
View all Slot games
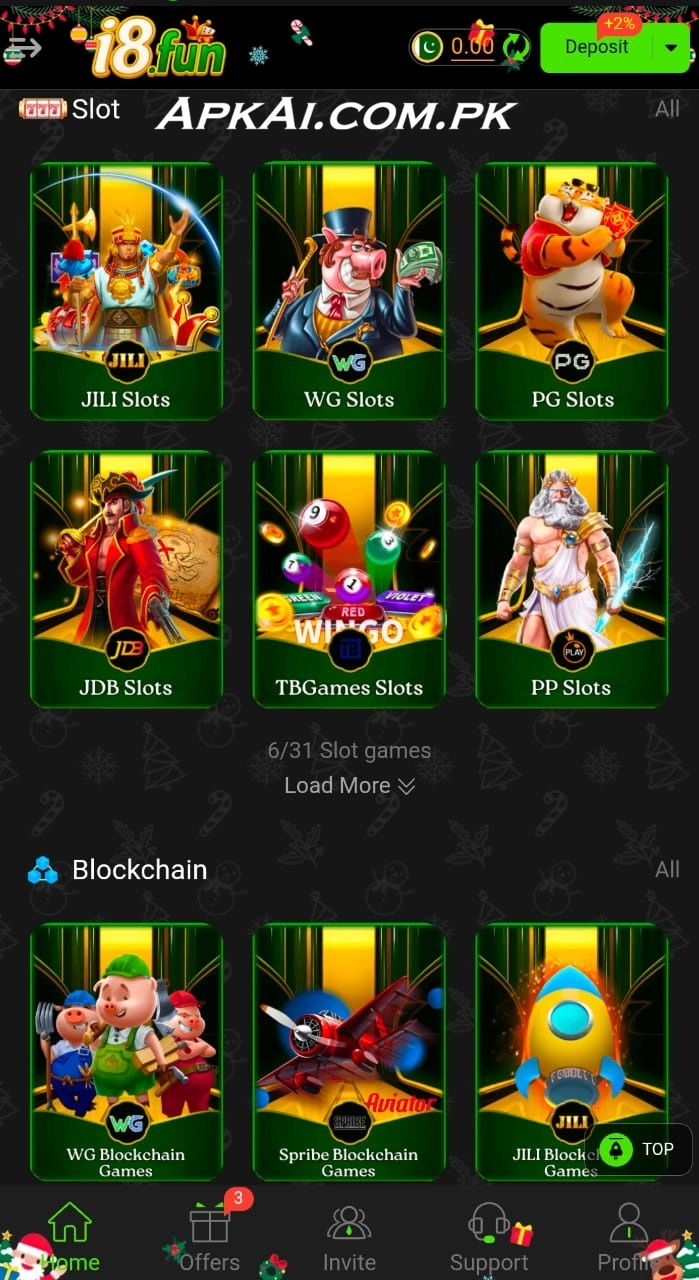pyautogui.click(x=667, y=109)
